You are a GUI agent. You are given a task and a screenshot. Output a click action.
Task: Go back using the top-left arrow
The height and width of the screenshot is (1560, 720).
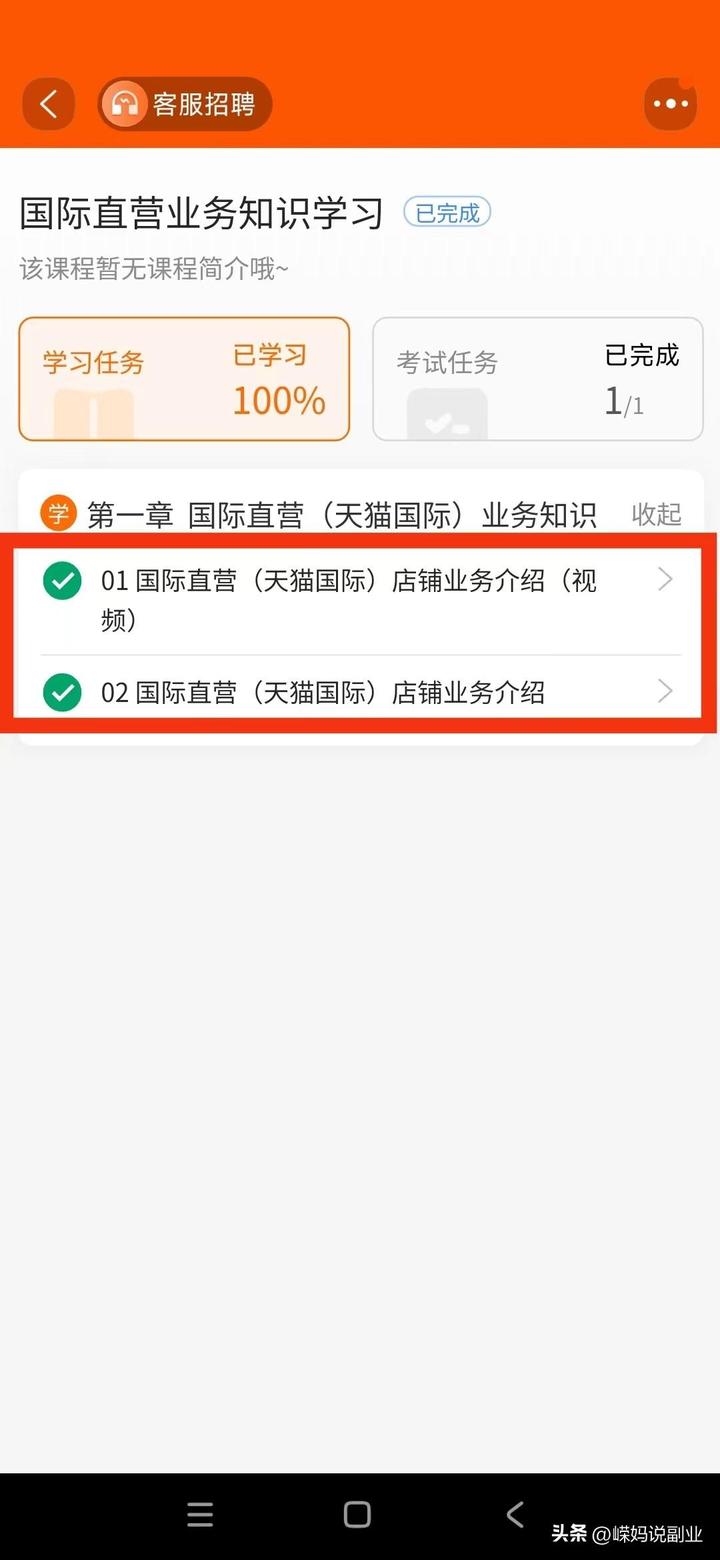click(x=48, y=104)
